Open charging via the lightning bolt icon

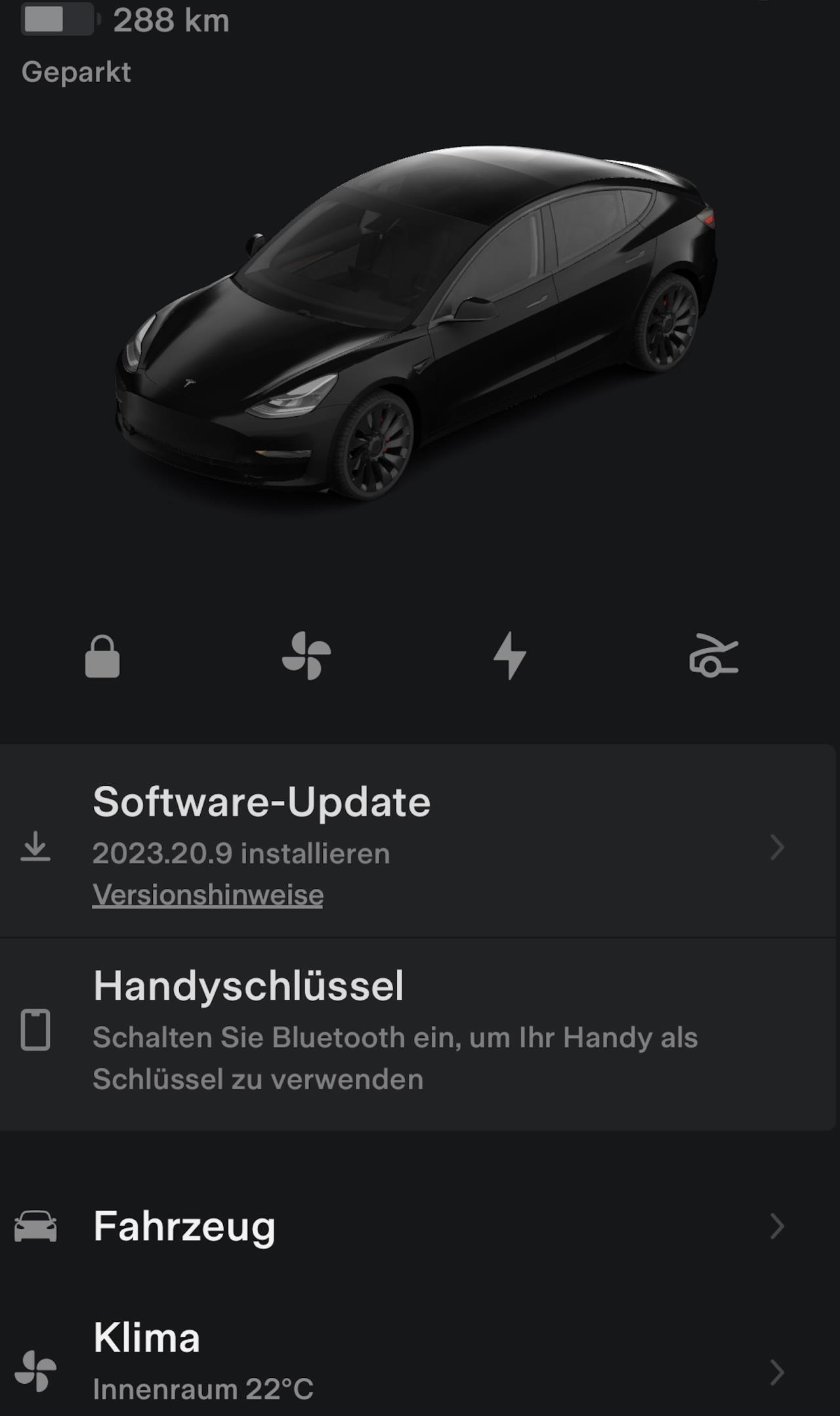(510, 656)
